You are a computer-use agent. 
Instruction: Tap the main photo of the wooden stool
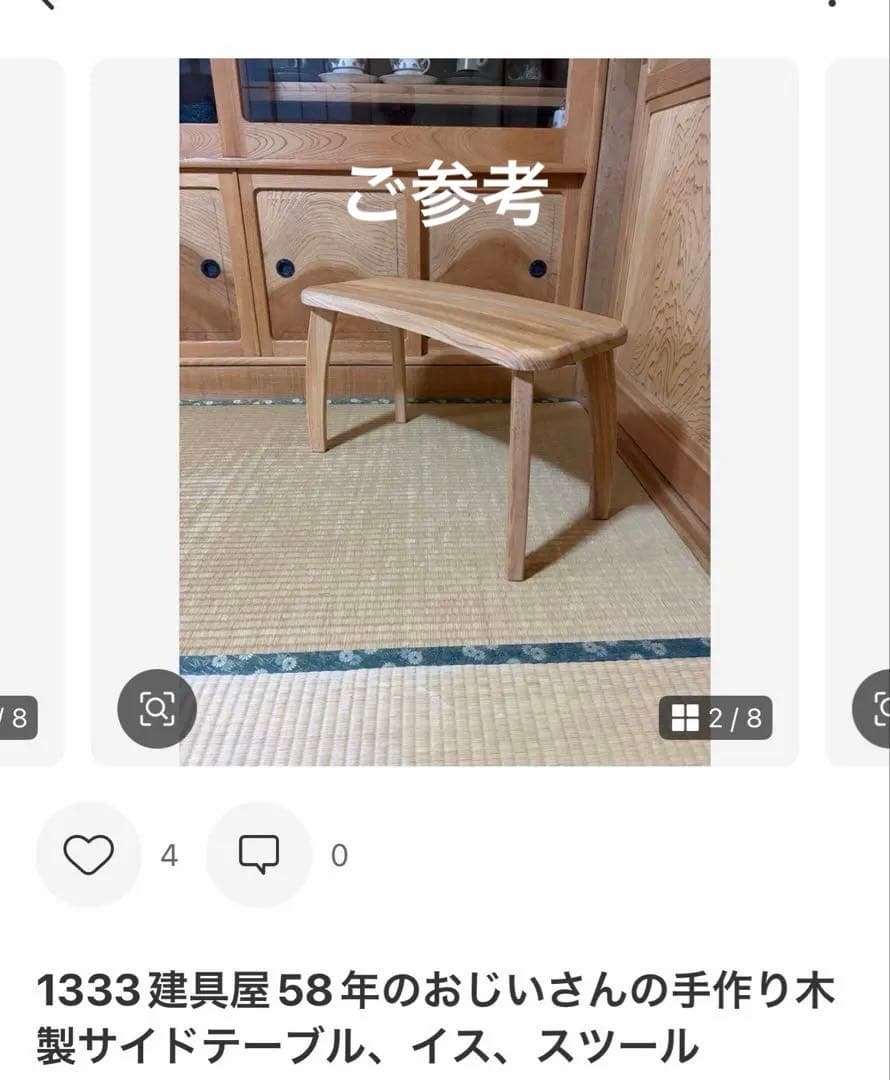click(445, 400)
